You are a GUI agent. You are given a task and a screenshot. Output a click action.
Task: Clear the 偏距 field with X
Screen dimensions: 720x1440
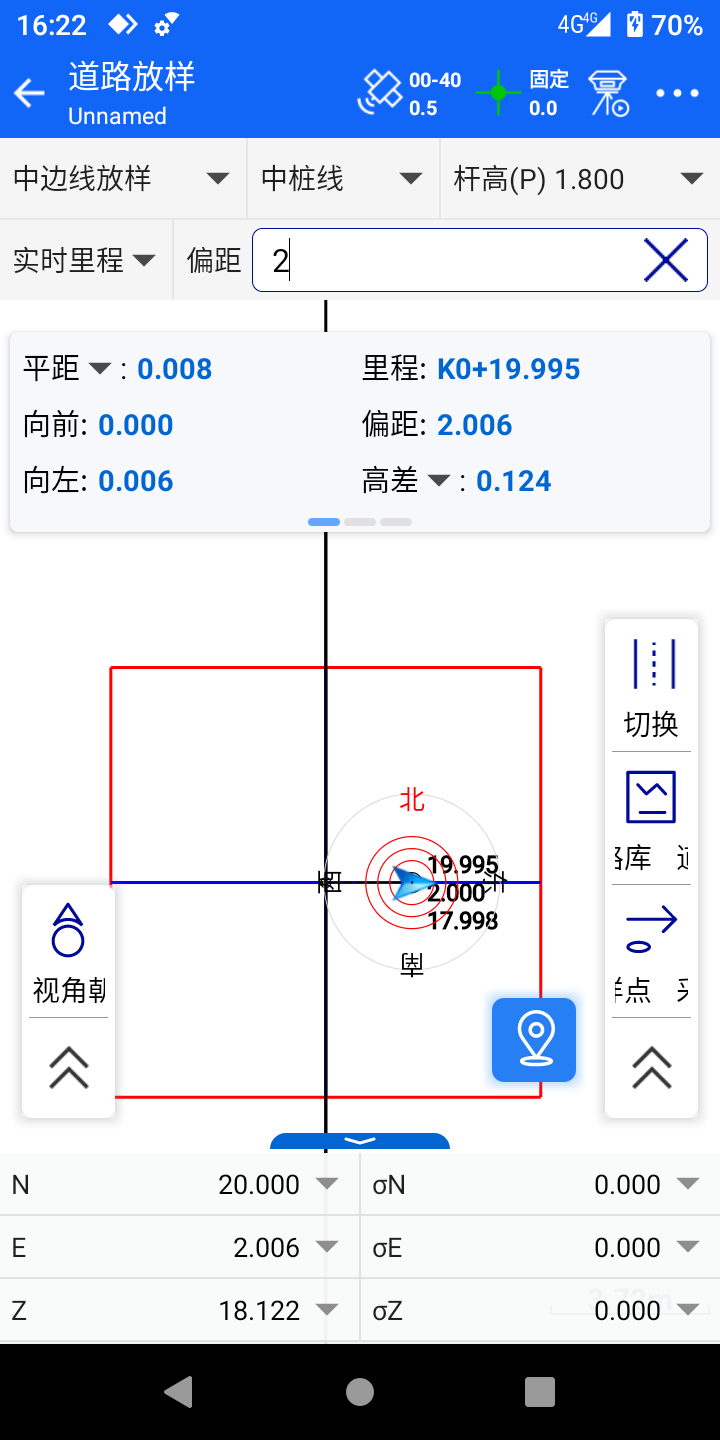click(666, 261)
